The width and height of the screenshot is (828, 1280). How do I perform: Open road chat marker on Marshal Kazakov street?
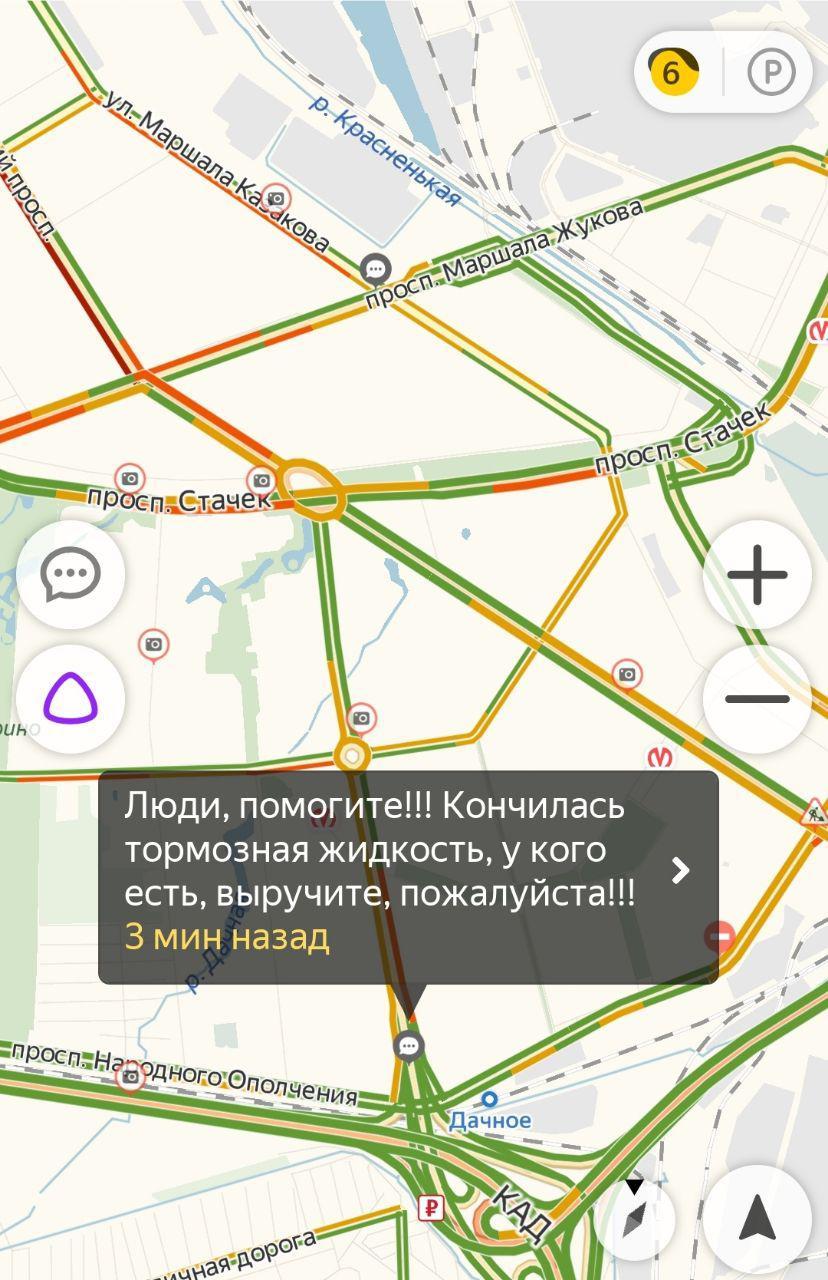tap(375, 268)
